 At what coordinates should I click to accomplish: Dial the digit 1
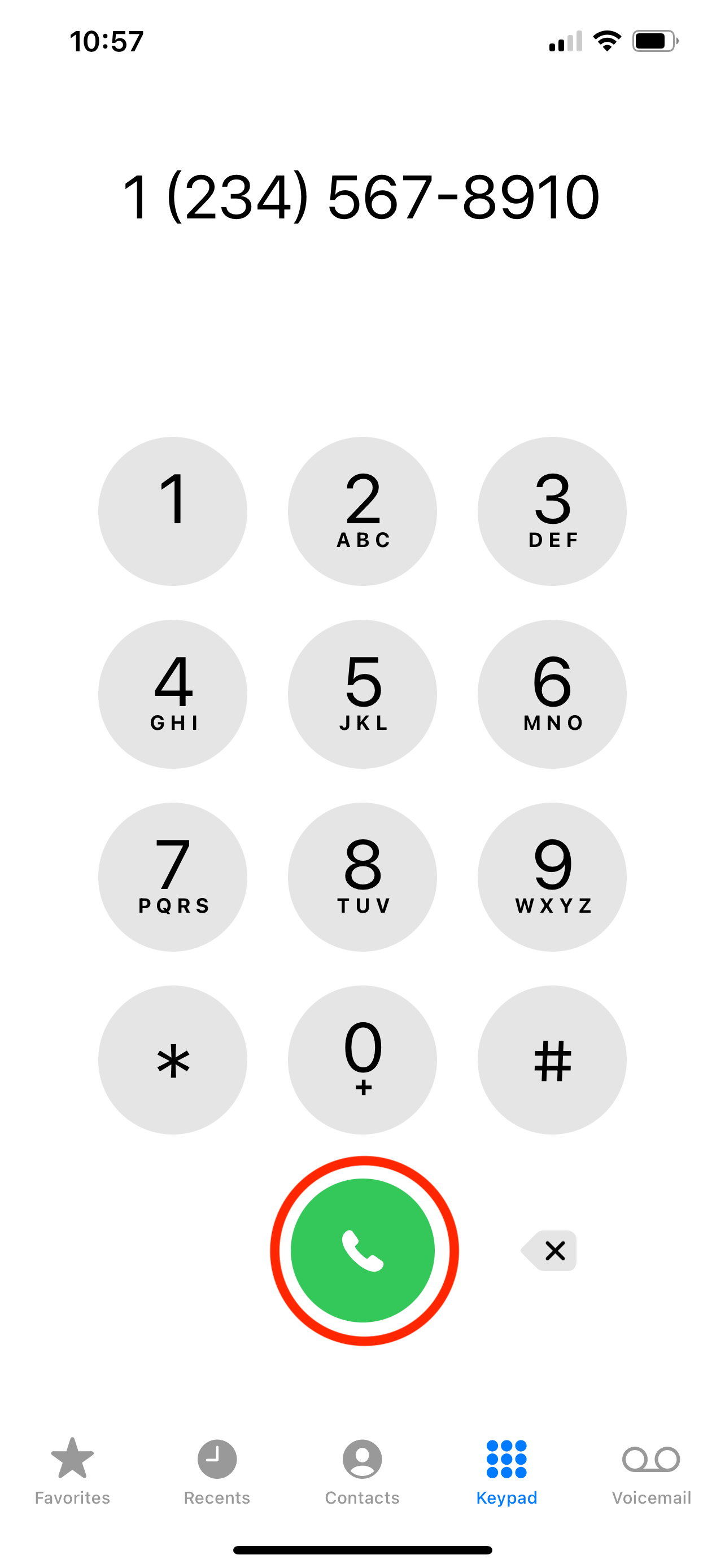(x=173, y=511)
